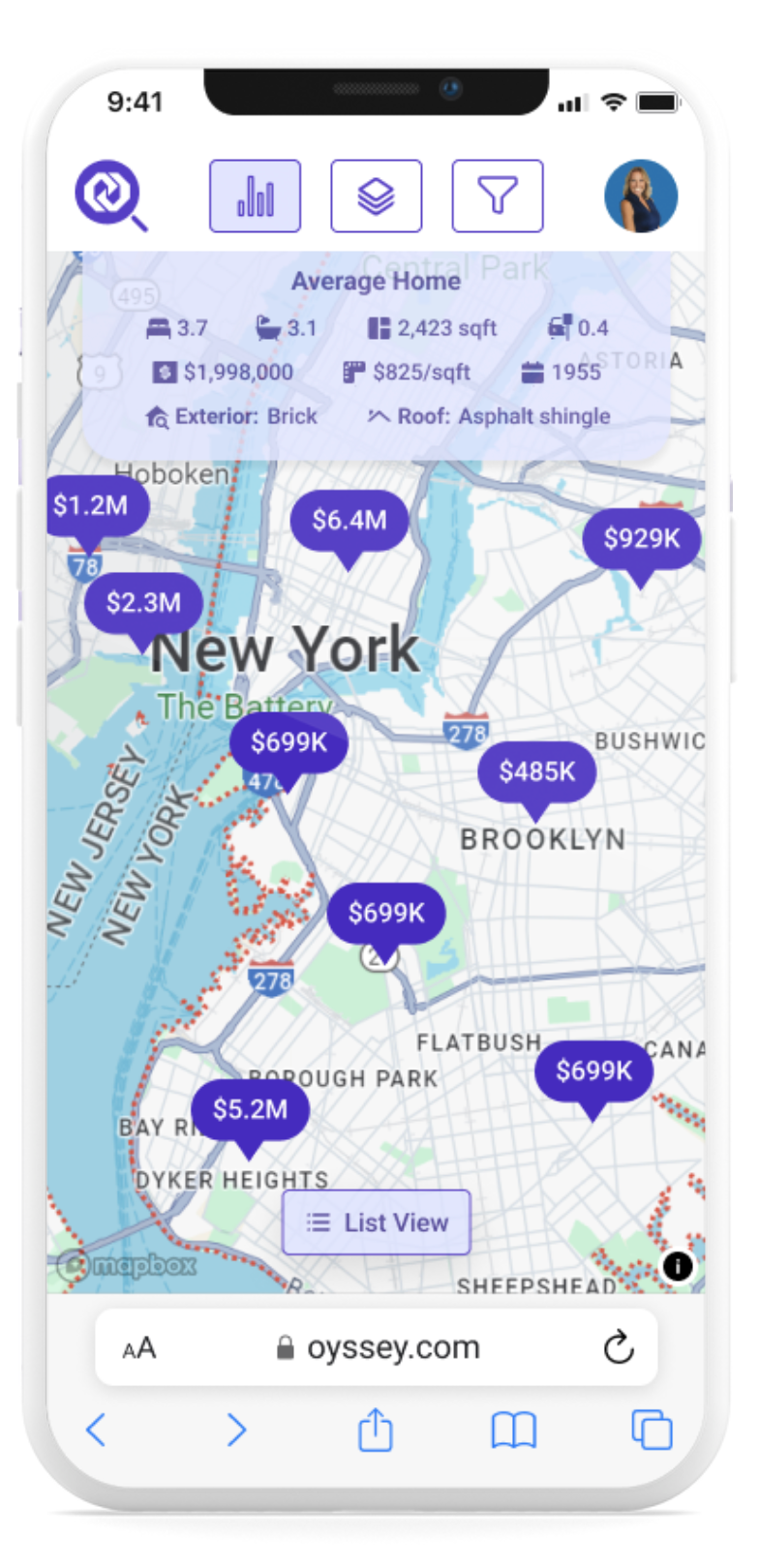759x1568 pixels.
Task: Open the user profile avatar
Action: click(641, 196)
